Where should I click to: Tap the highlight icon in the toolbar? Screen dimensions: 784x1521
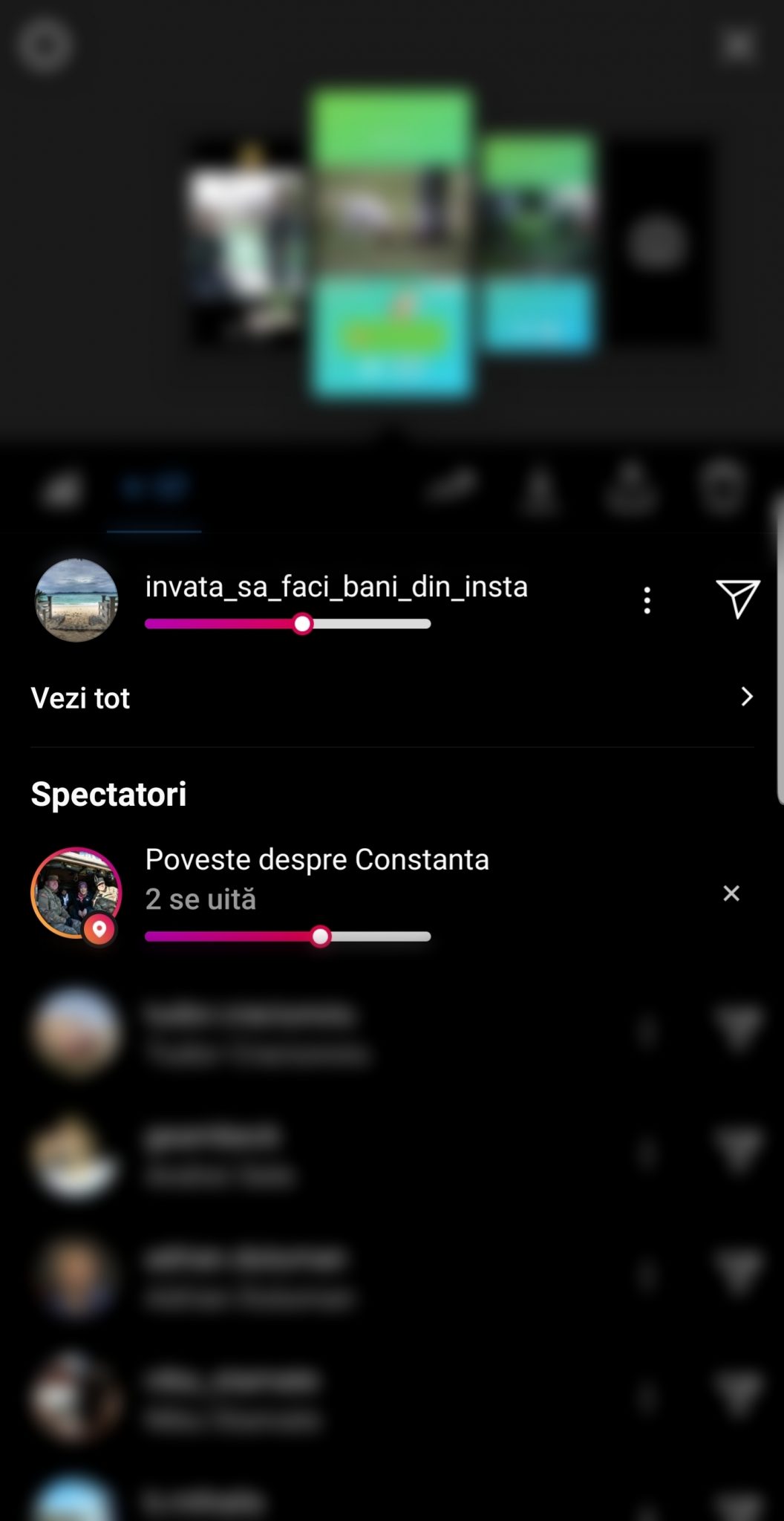pyautogui.click(x=541, y=490)
